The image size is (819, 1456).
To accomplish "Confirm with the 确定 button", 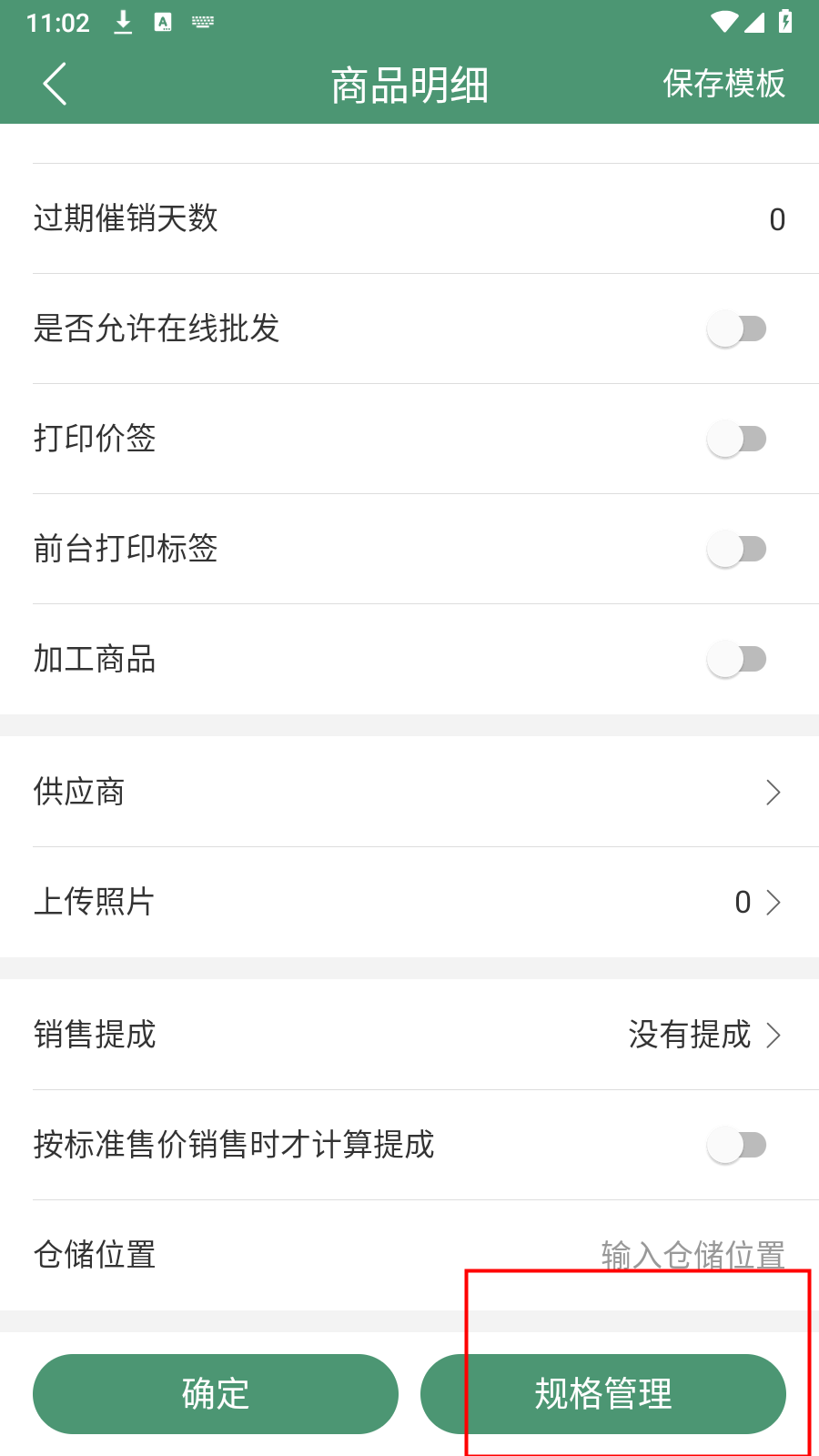I will pos(216,1394).
